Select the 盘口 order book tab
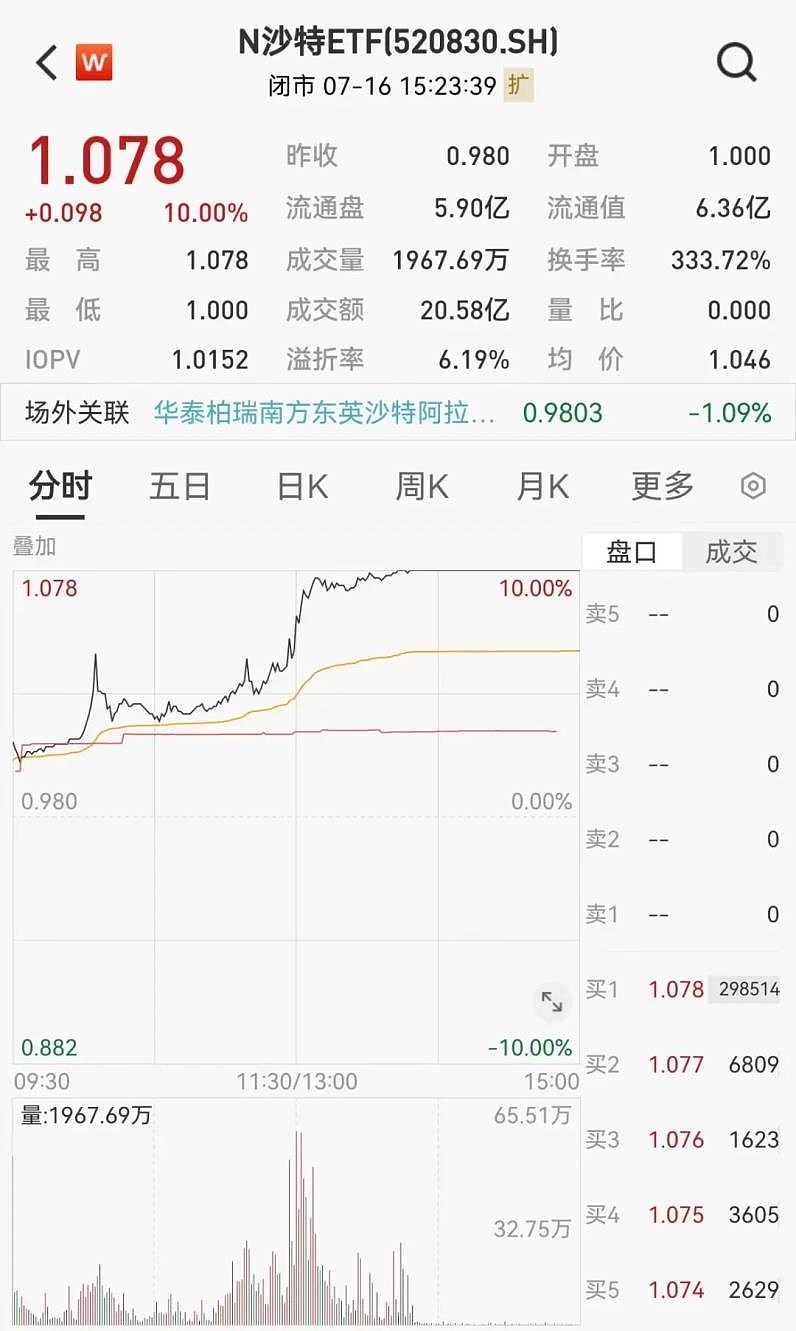 [x=631, y=551]
